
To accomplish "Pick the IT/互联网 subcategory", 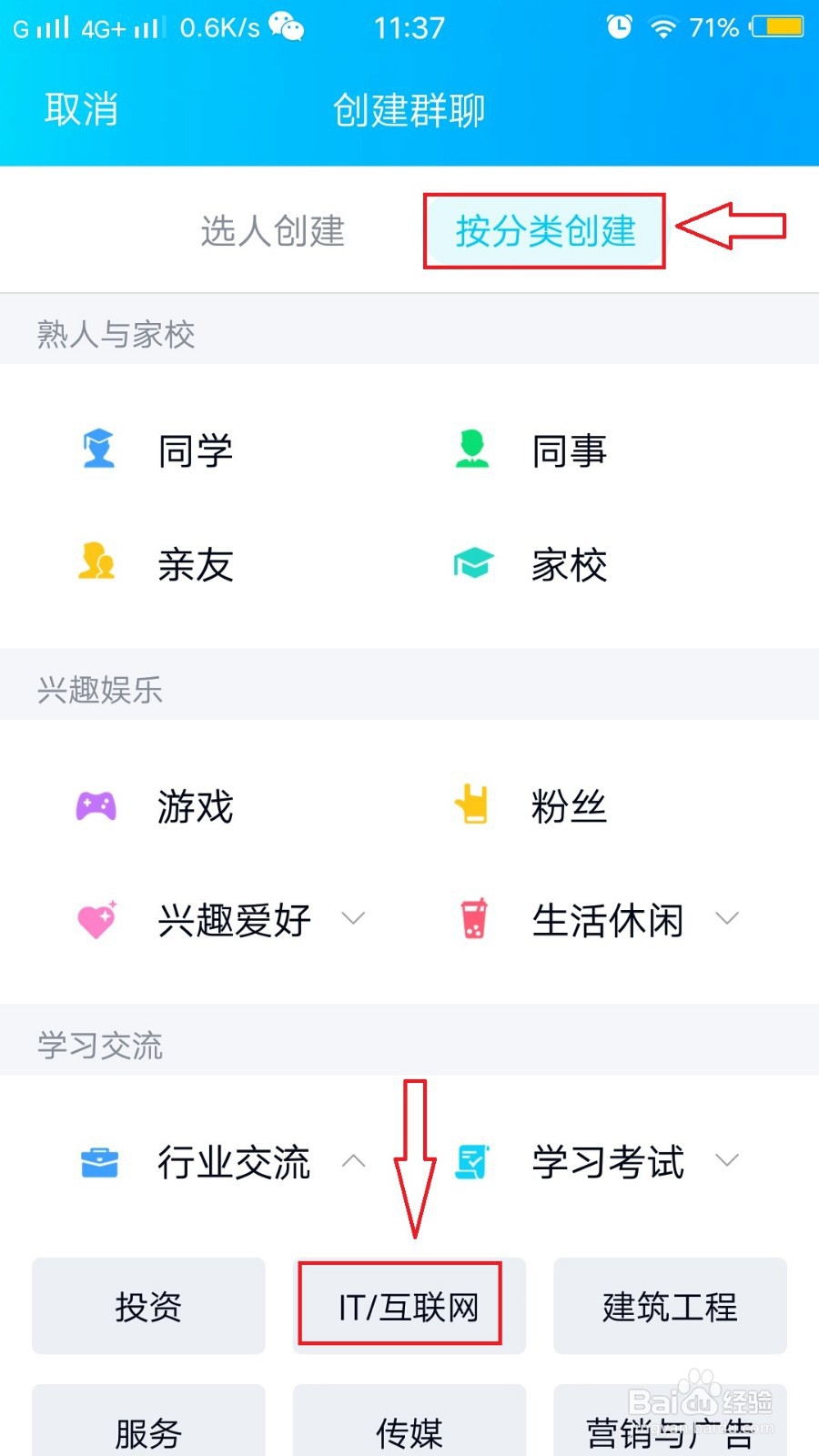I will pyautogui.click(x=409, y=1306).
